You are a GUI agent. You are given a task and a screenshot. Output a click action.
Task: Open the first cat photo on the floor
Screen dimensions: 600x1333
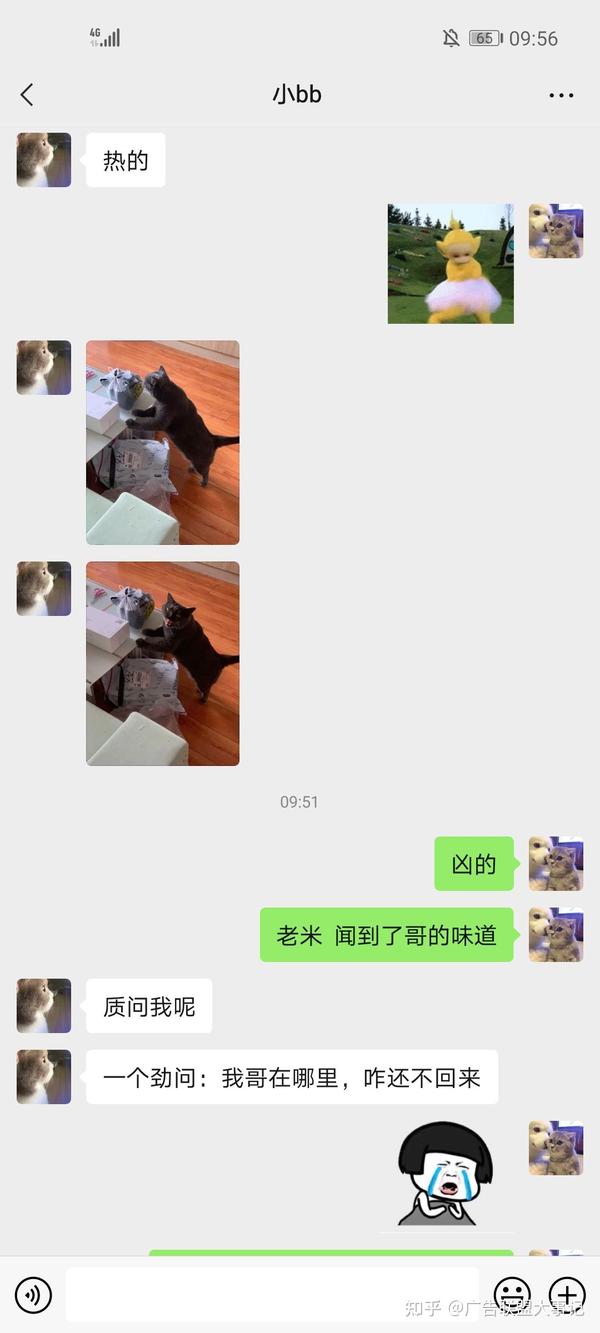[163, 443]
